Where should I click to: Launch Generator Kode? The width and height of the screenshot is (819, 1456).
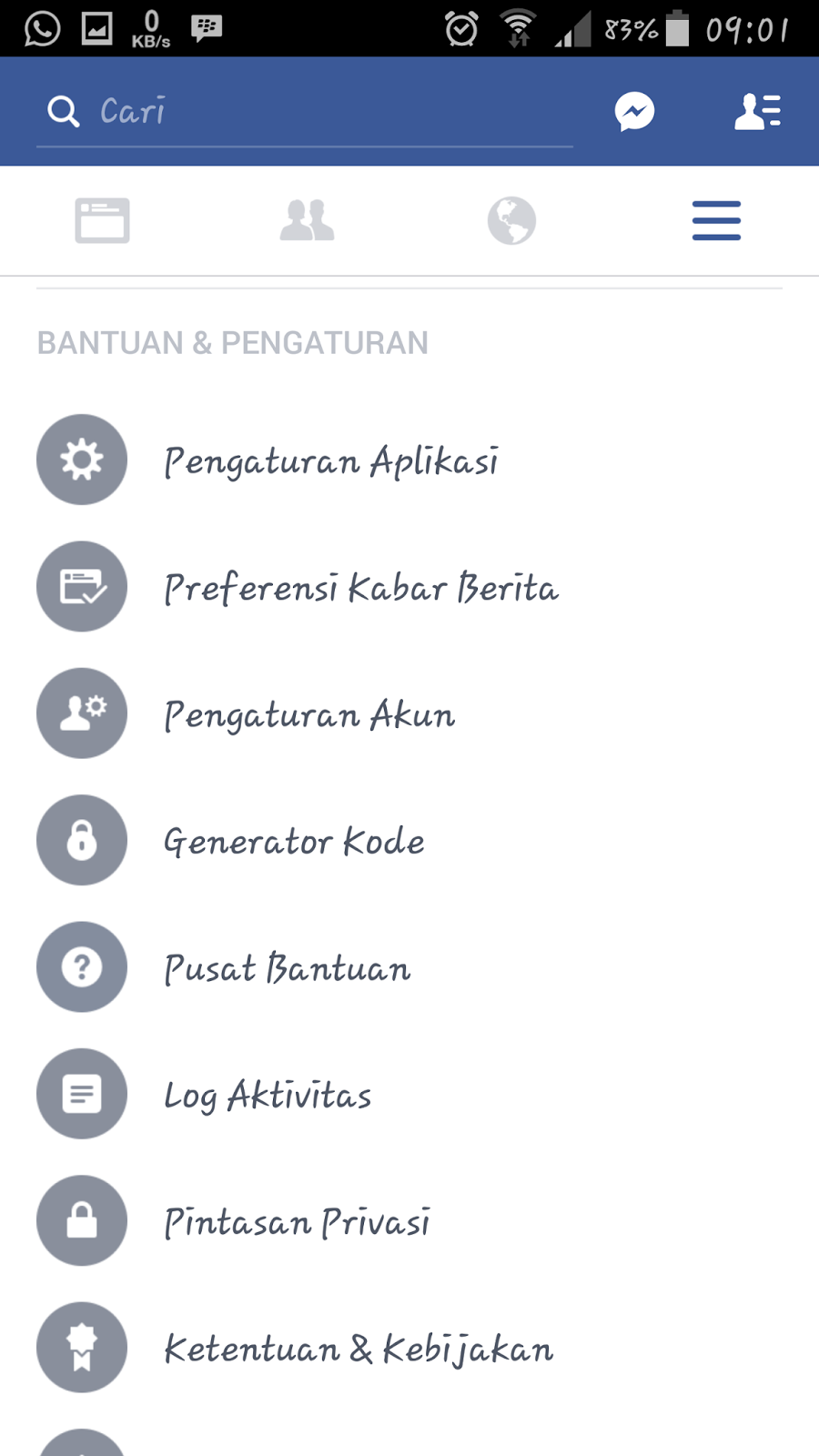tap(293, 841)
